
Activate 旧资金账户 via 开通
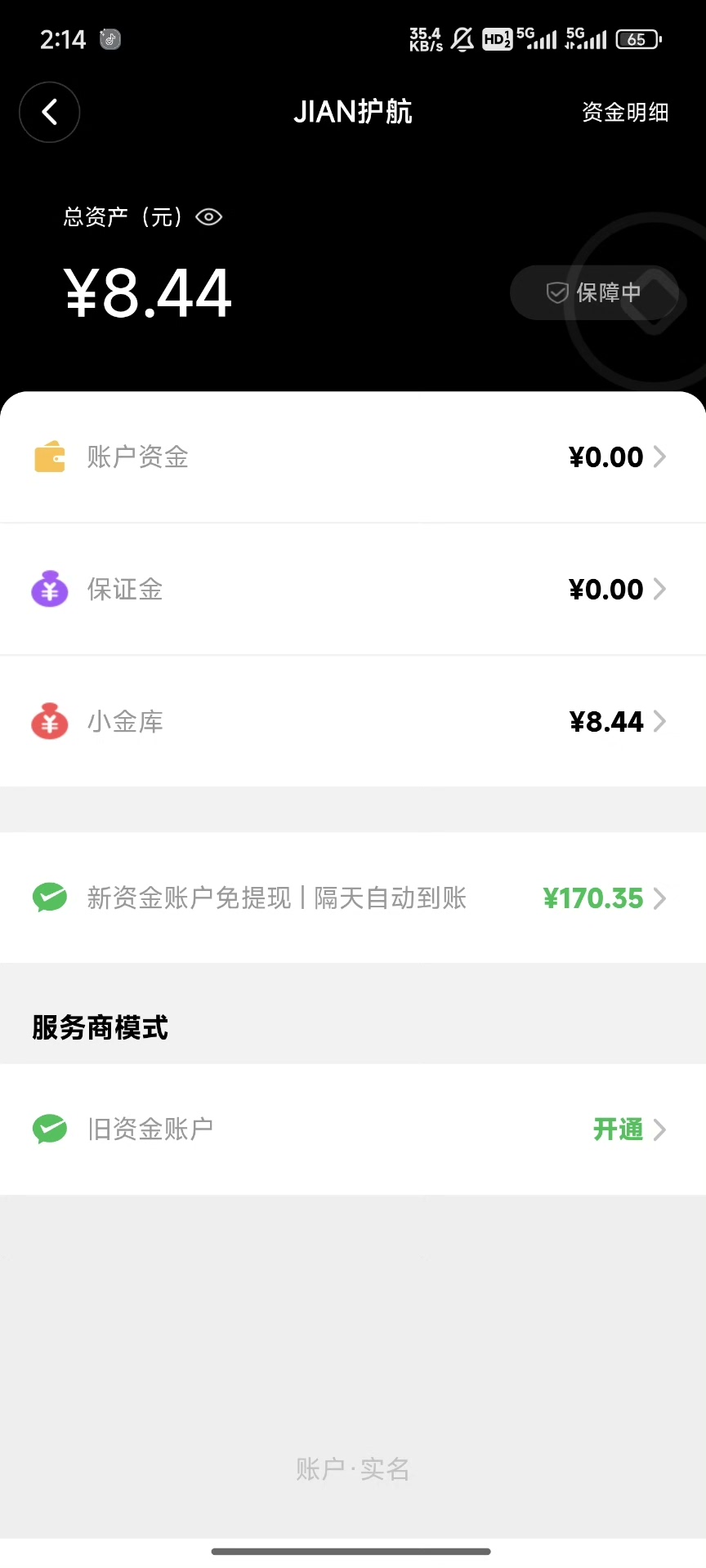pos(619,1129)
